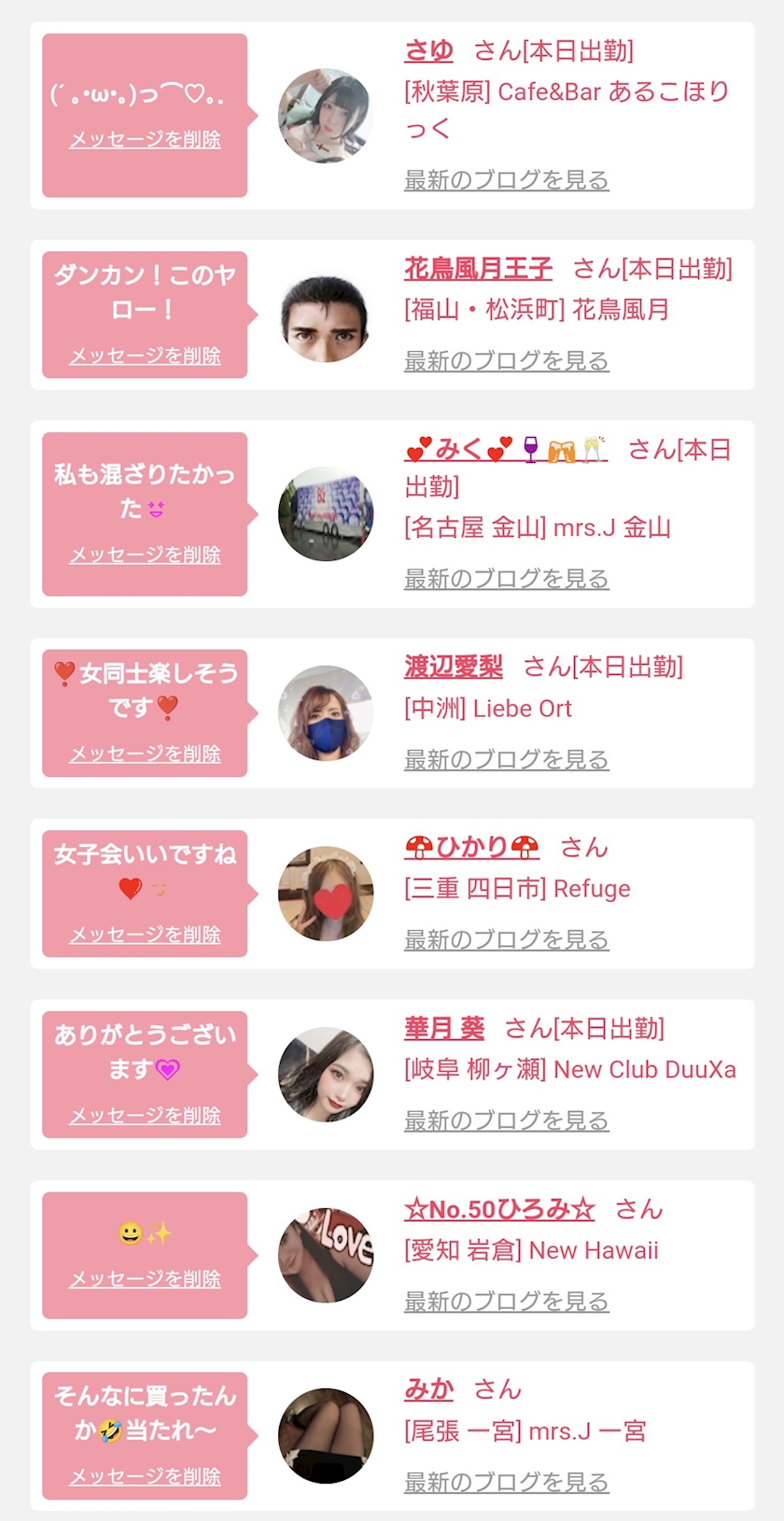Open 渡辺愛梨's profile link

(x=453, y=667)
